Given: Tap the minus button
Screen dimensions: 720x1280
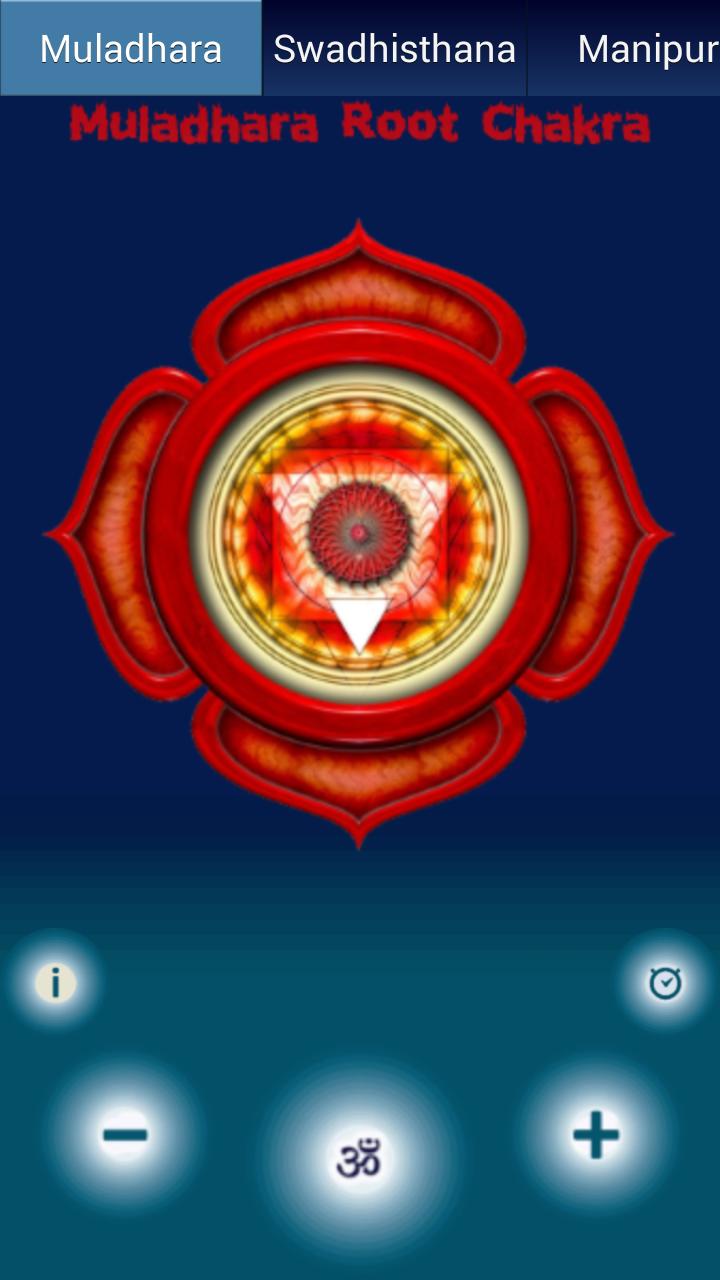Looking at the screenshot, I should [x=125, y=1134].
